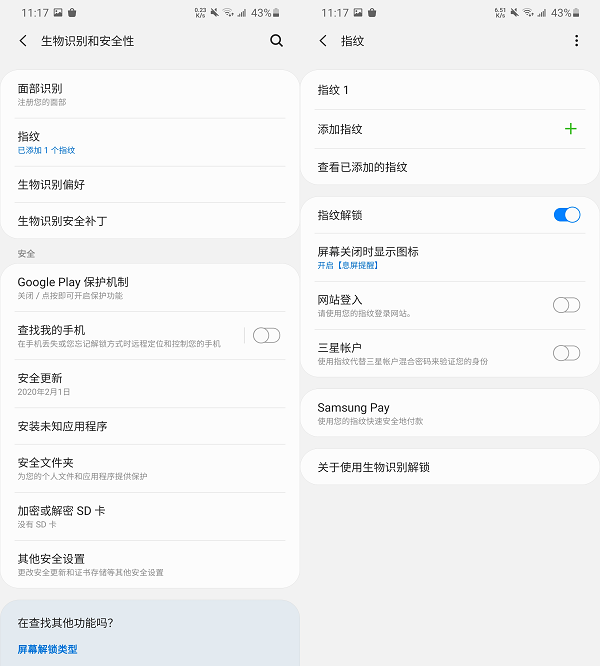Open 生物识别偏好
The width and height of the screenshot is (600, 666).
pyautogui.click(x=150, y=185)
